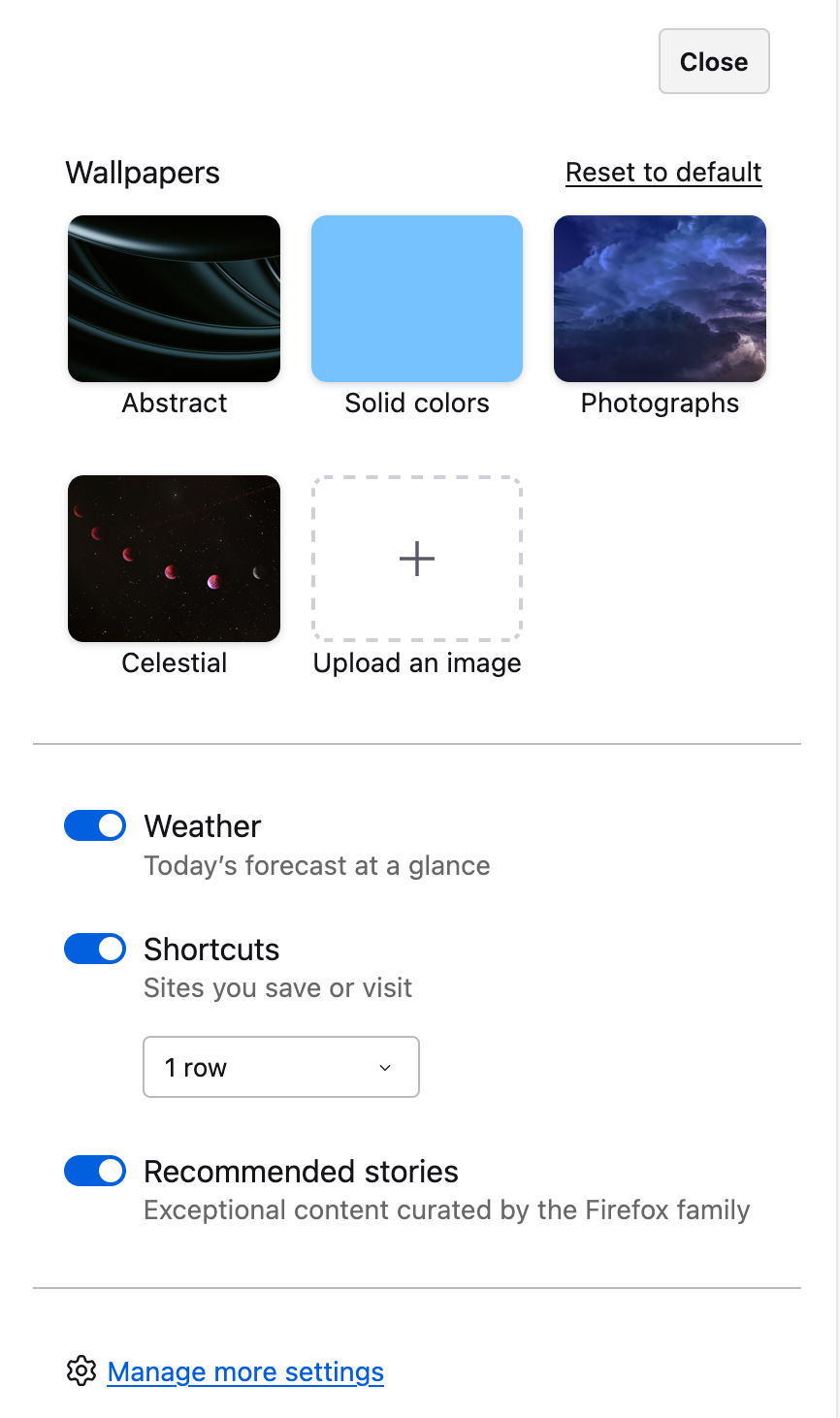Open the shortcuts row count dropdown
Screen dimensions: 840x1418
(x=280, y=1067)
